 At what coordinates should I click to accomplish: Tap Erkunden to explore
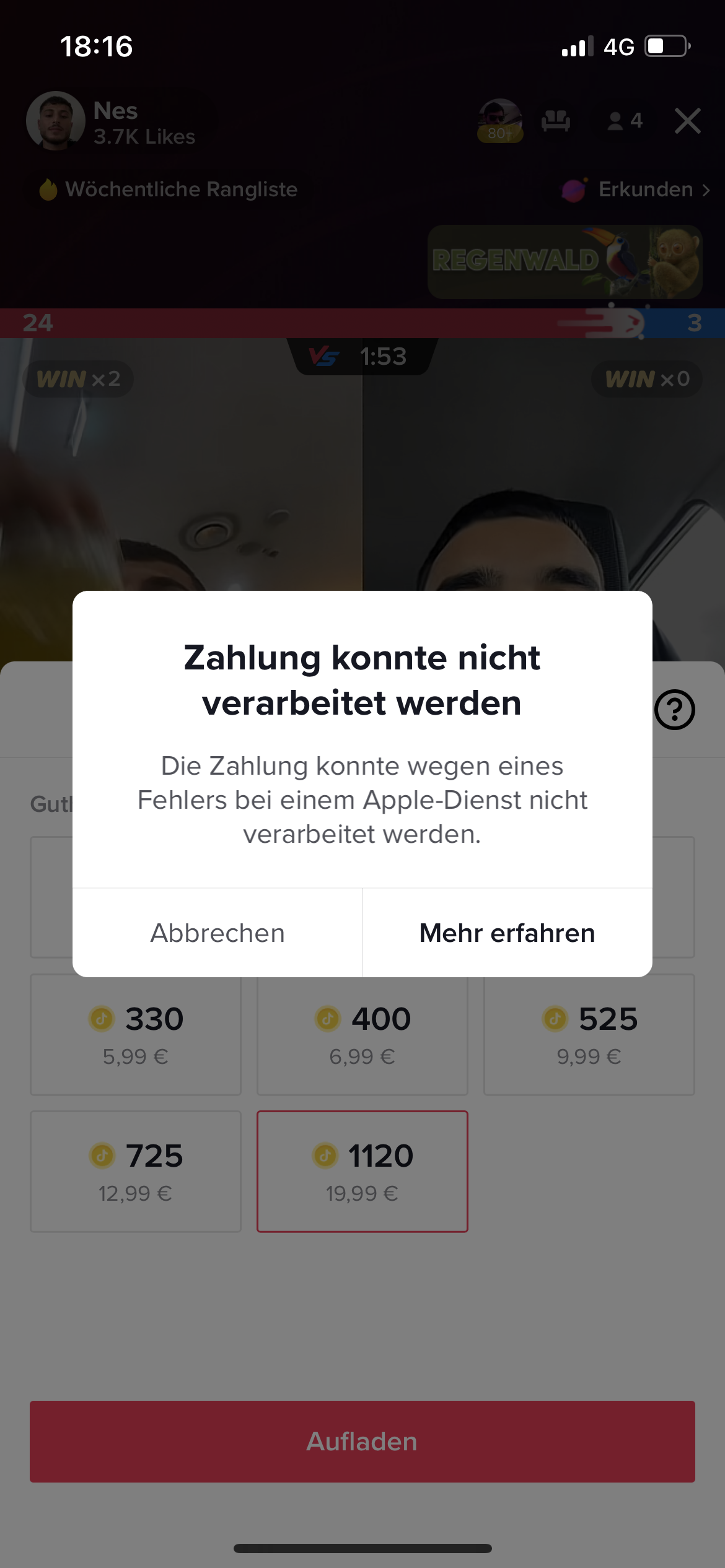coord(637,189)
